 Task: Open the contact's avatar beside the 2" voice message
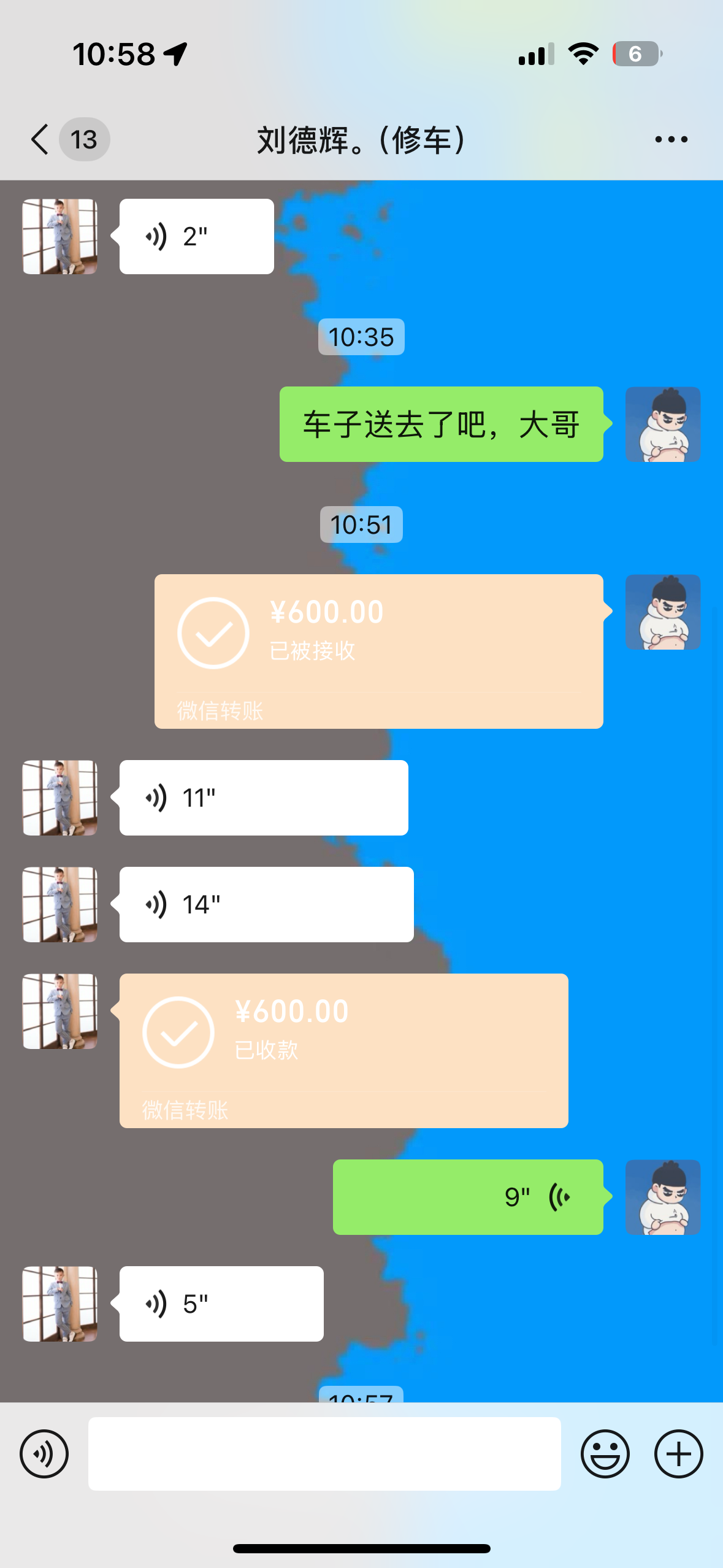60,237
